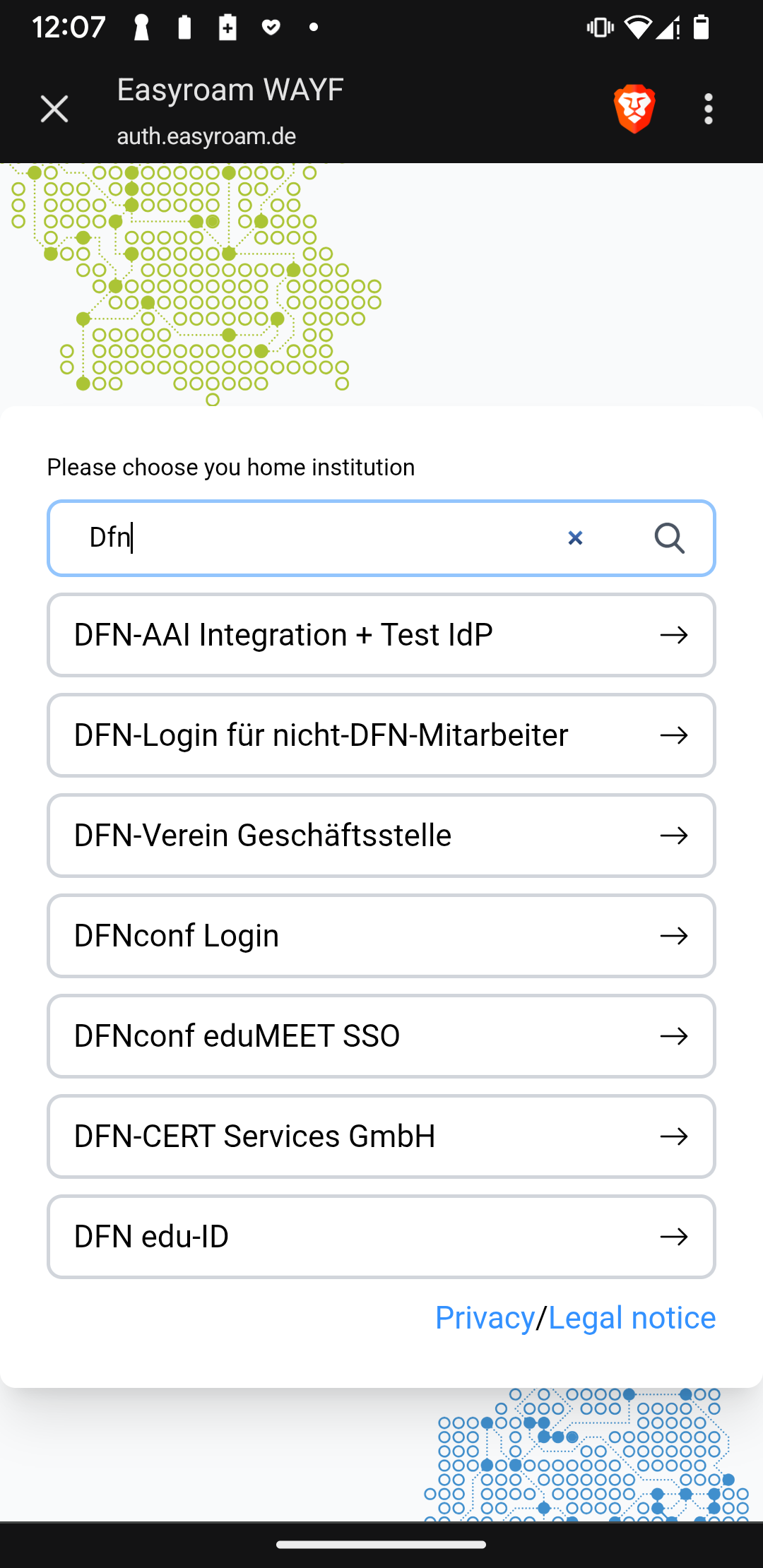Choose DFN-Login für nicht-DFN-Mitarbeiter
The image size is (763, 1568).
coord(381,735)
